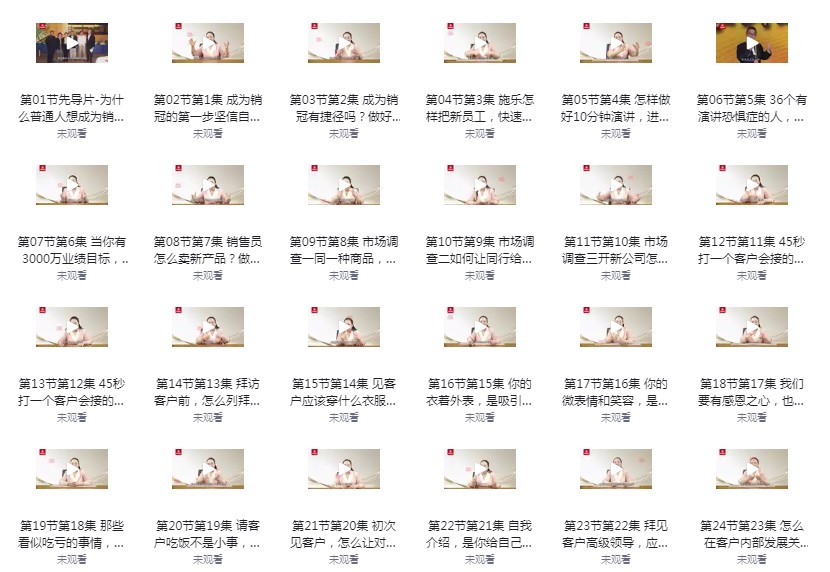Play 第17节第16集 你的微表情和笑容
This screenshot has width=830, height=572.
616,327
